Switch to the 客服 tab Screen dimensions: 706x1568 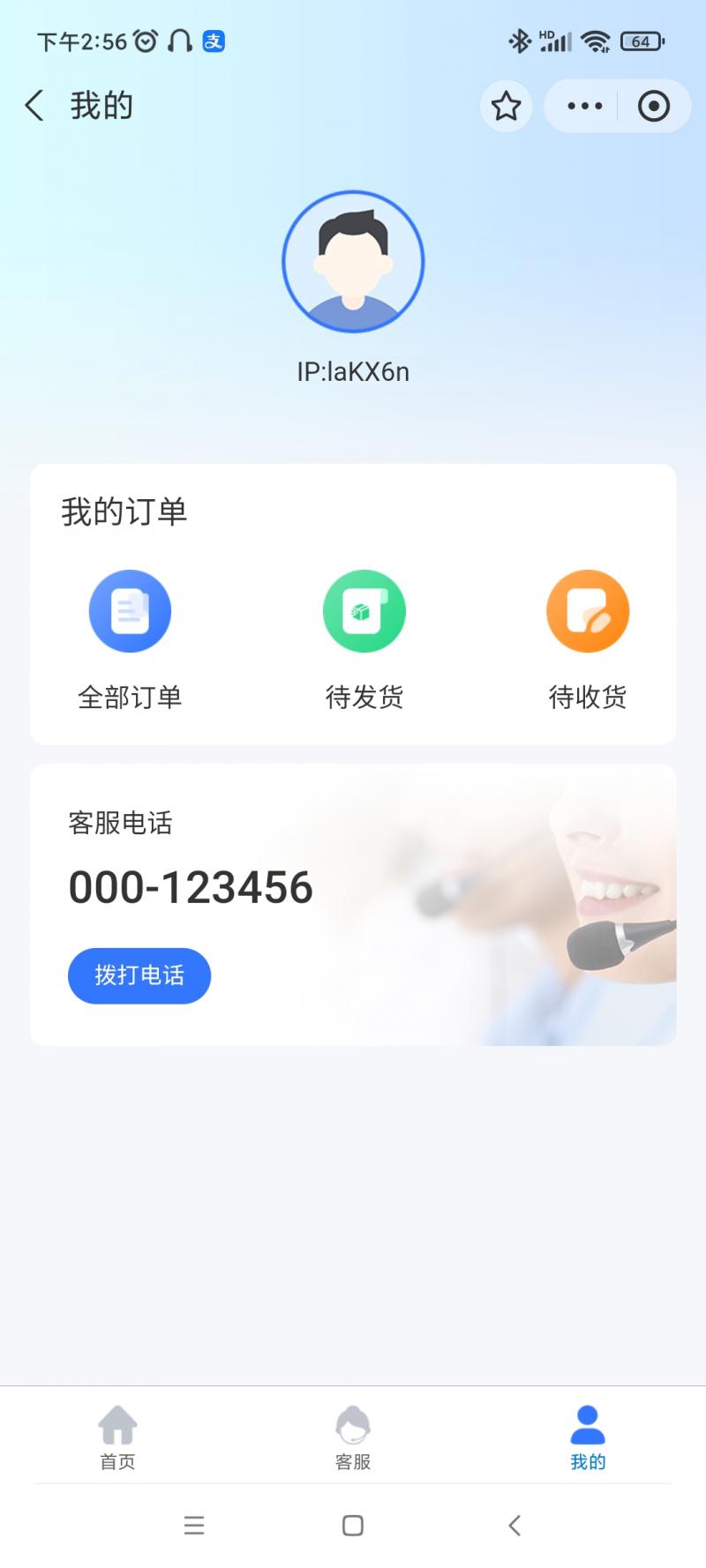(353, 1437)
